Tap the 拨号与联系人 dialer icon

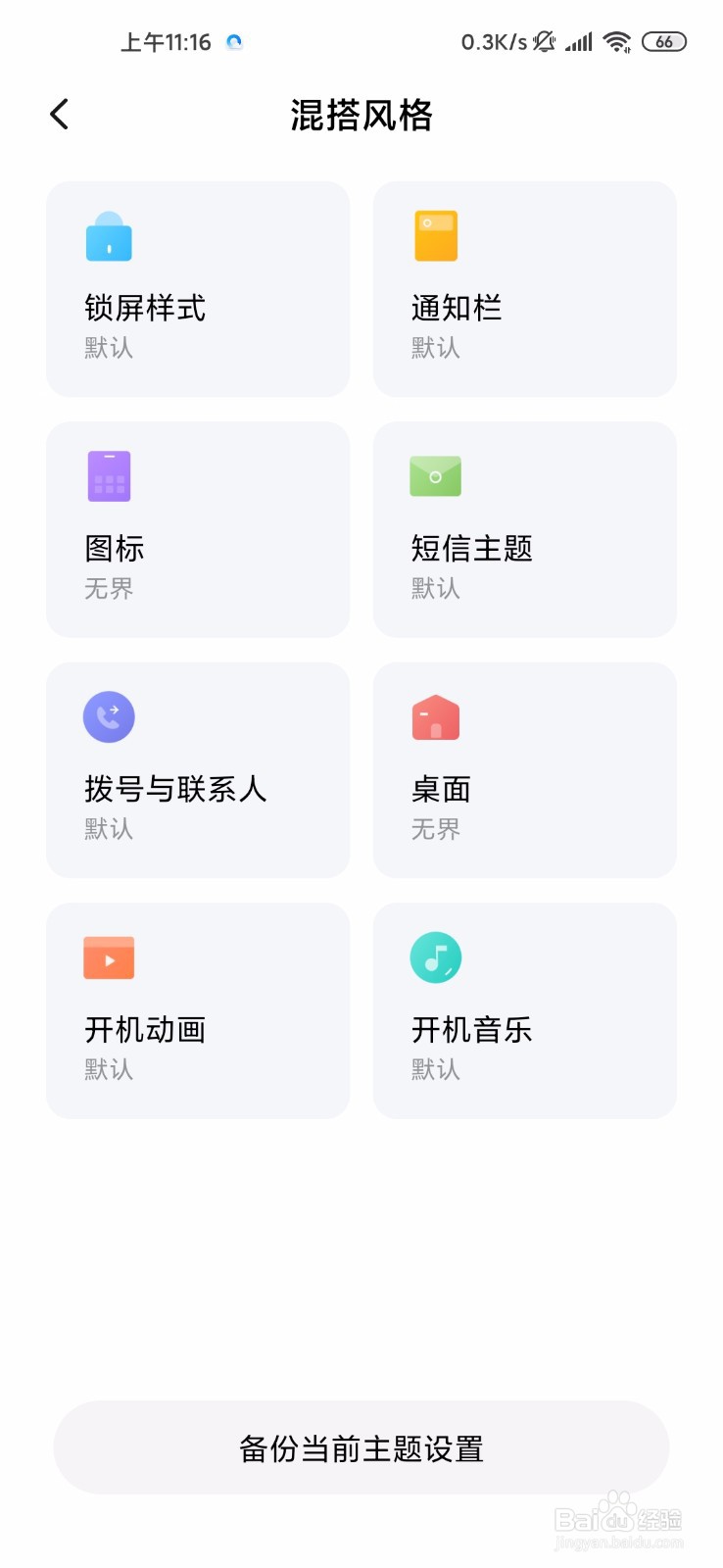pos(109,716)
